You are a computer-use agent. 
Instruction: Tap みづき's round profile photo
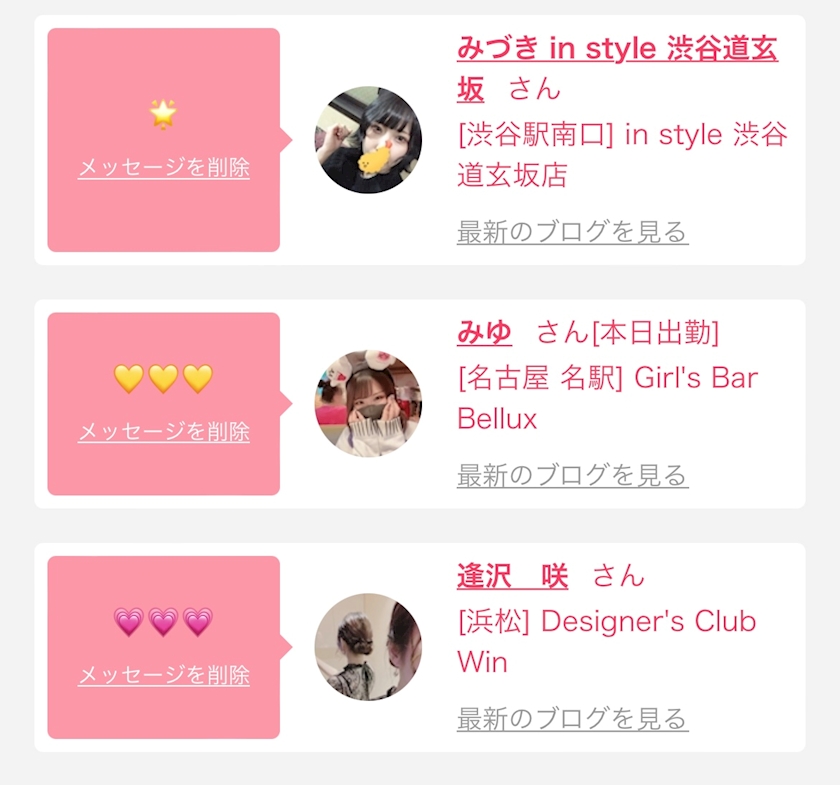pos(368,139)
